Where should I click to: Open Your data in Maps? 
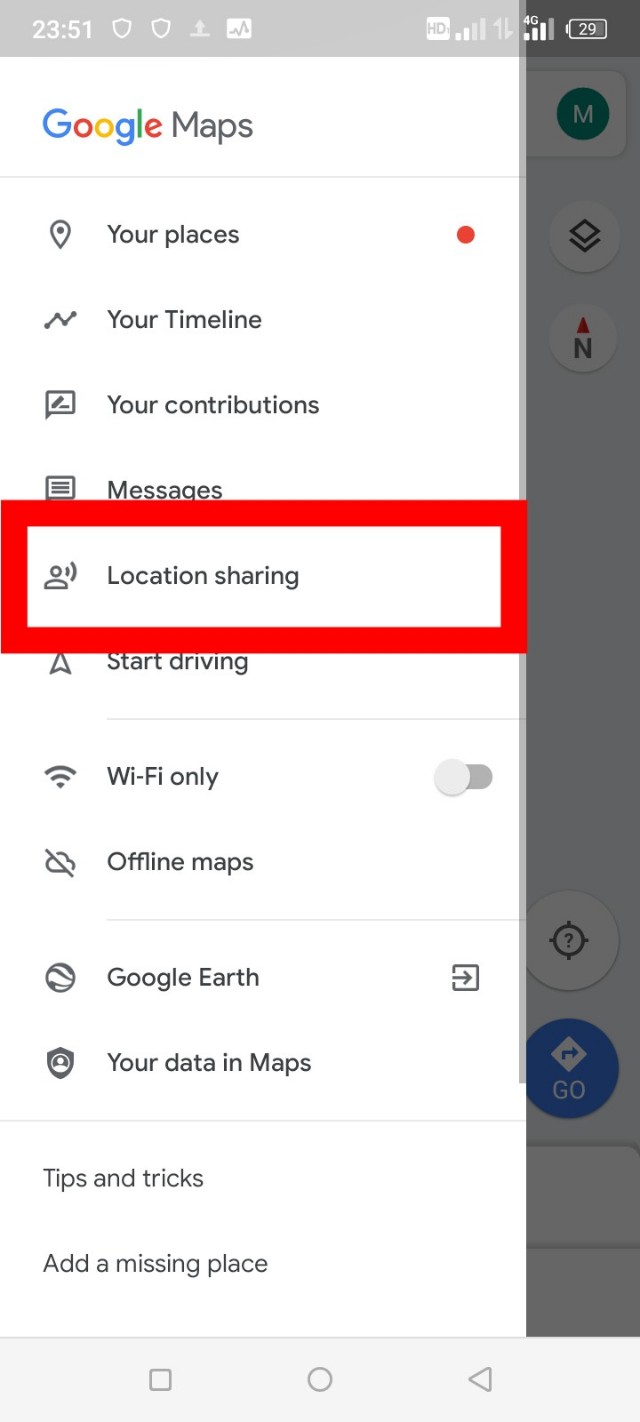click(x=209, y=1063)
